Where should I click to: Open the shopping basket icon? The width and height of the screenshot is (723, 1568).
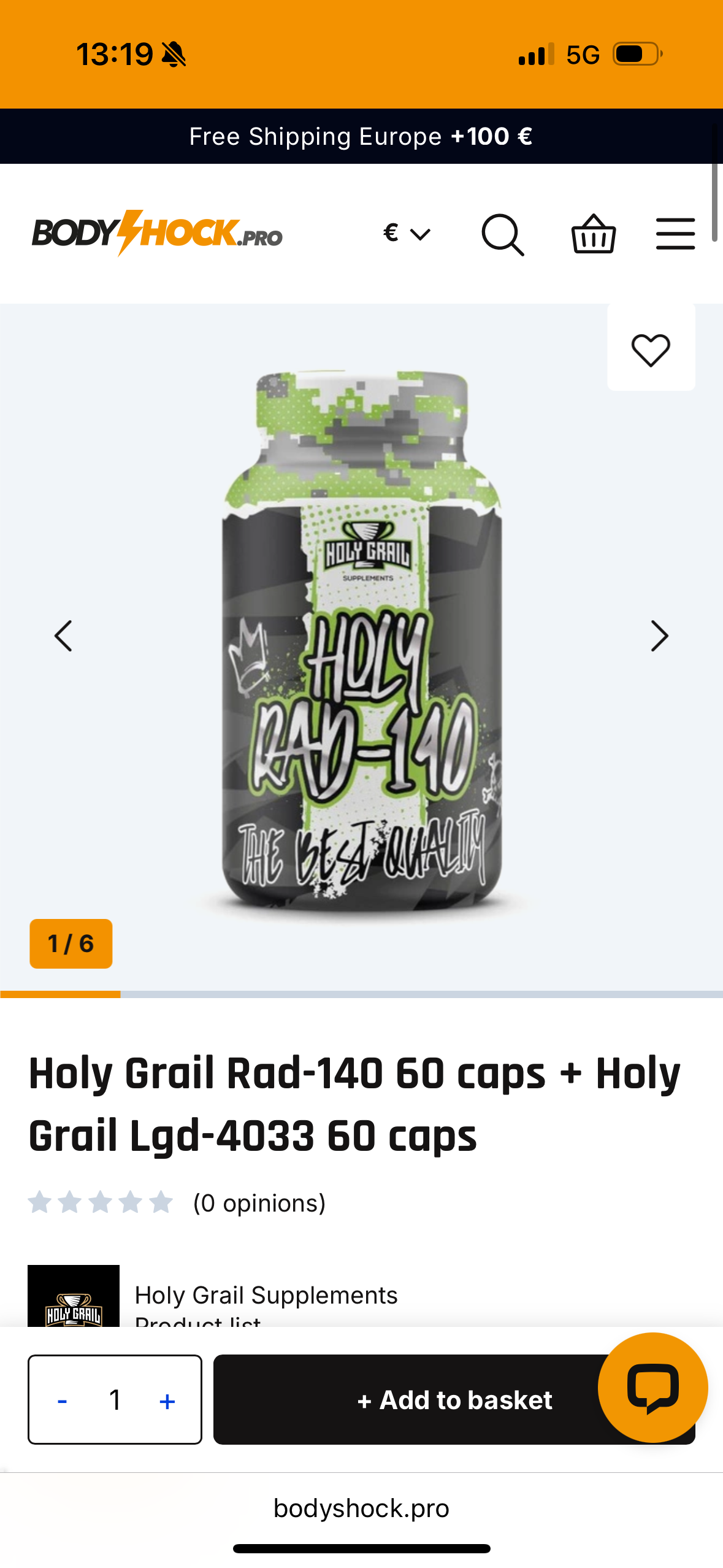click(x=594, y=234)
